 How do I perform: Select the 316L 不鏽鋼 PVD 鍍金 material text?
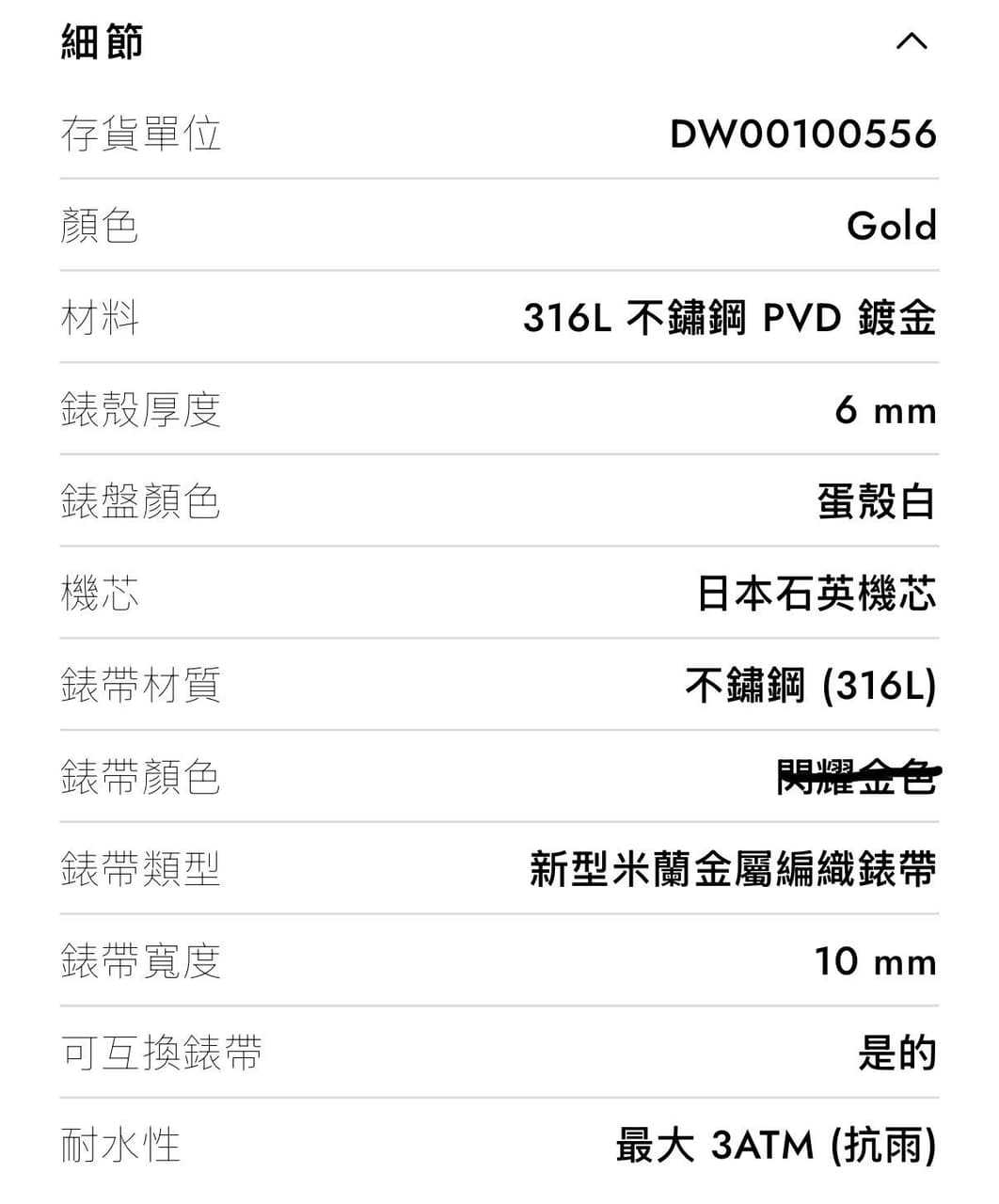[730, 318]
